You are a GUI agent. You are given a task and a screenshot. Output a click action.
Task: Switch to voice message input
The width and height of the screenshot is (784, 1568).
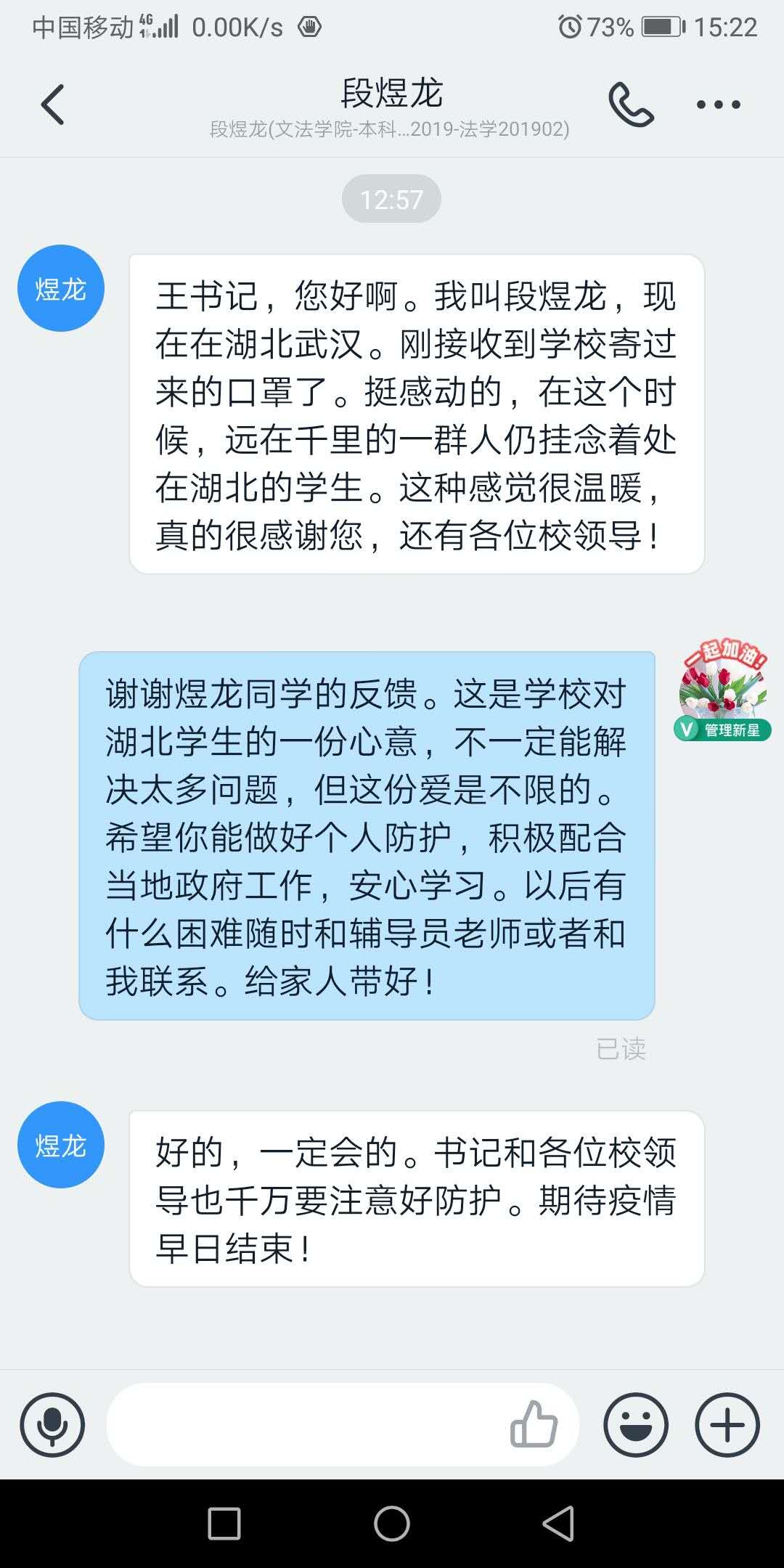coord(52,1425)
